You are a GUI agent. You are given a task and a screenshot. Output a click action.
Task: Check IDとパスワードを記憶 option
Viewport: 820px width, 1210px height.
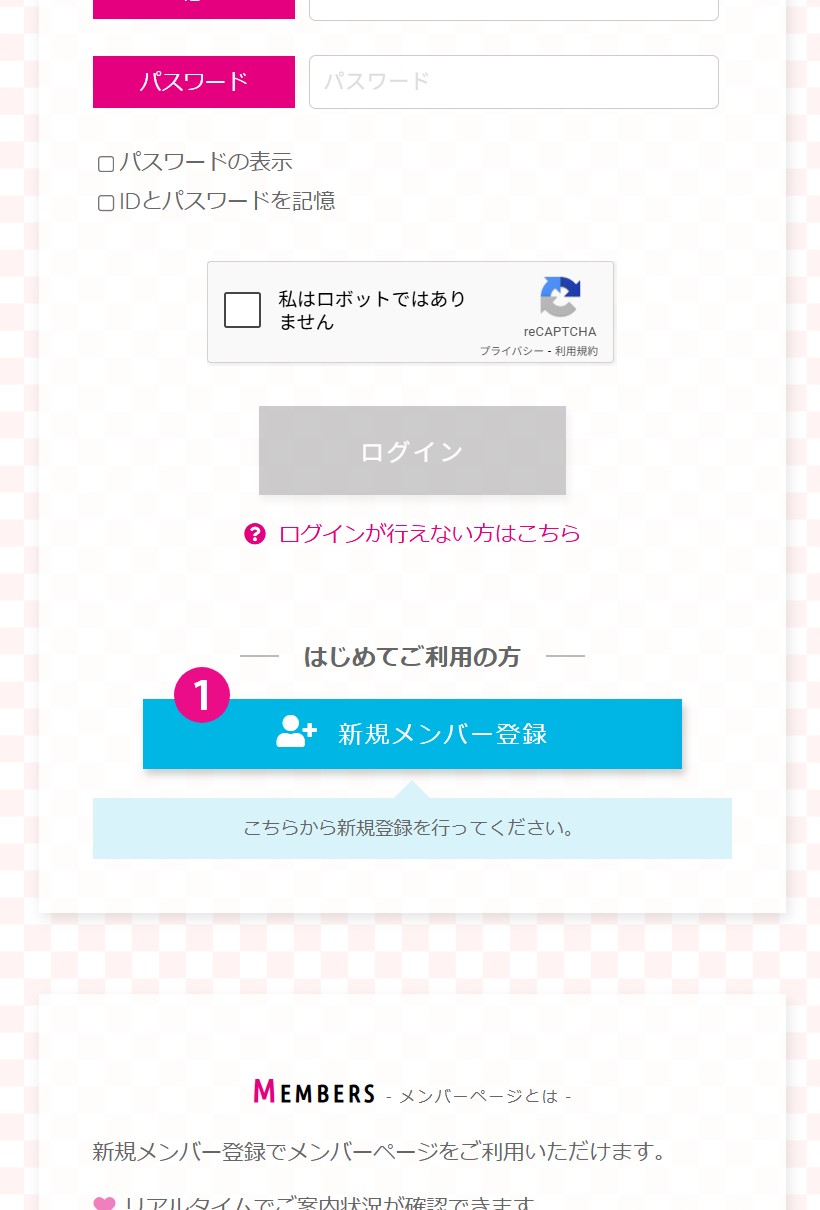[x=106, y=203]
